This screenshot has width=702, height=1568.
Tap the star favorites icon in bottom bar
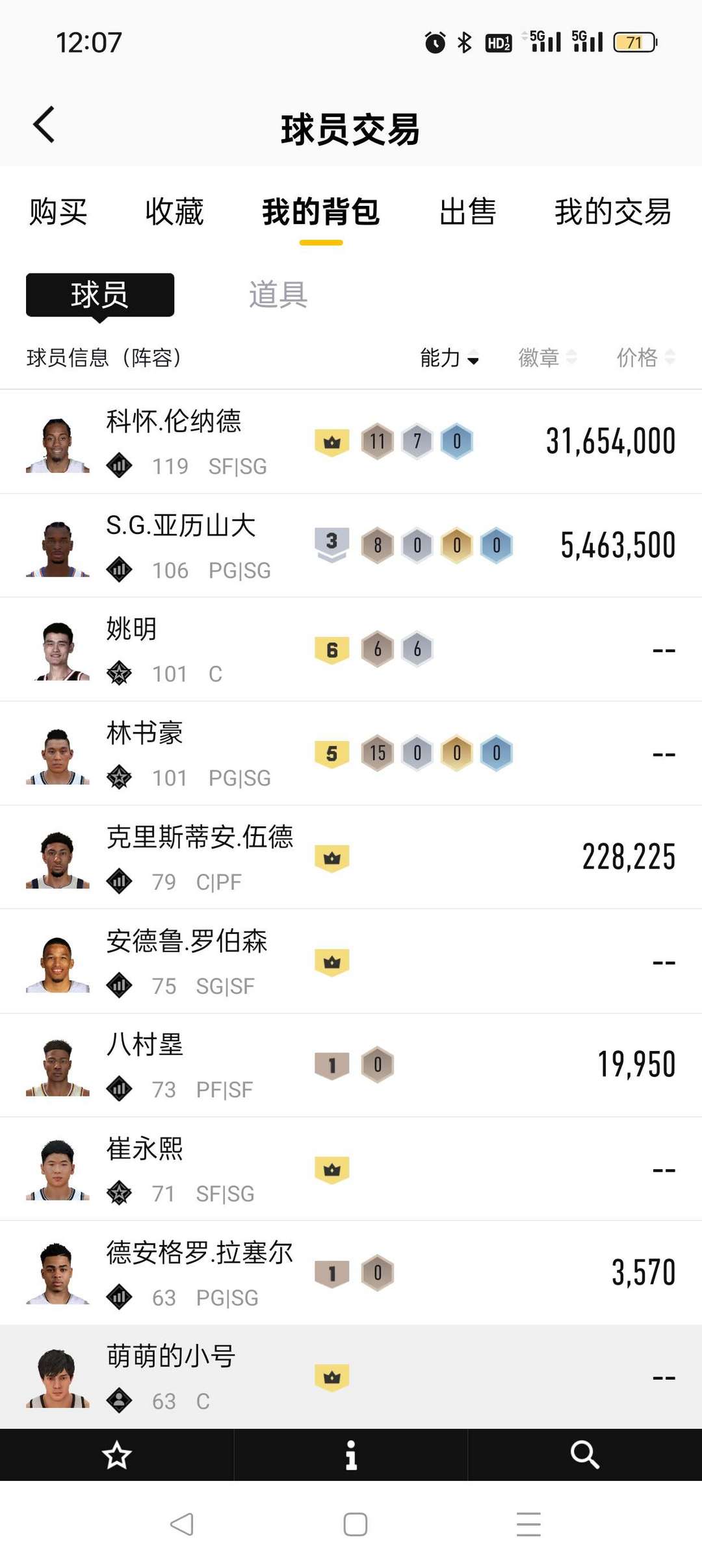coord(117,1455)
